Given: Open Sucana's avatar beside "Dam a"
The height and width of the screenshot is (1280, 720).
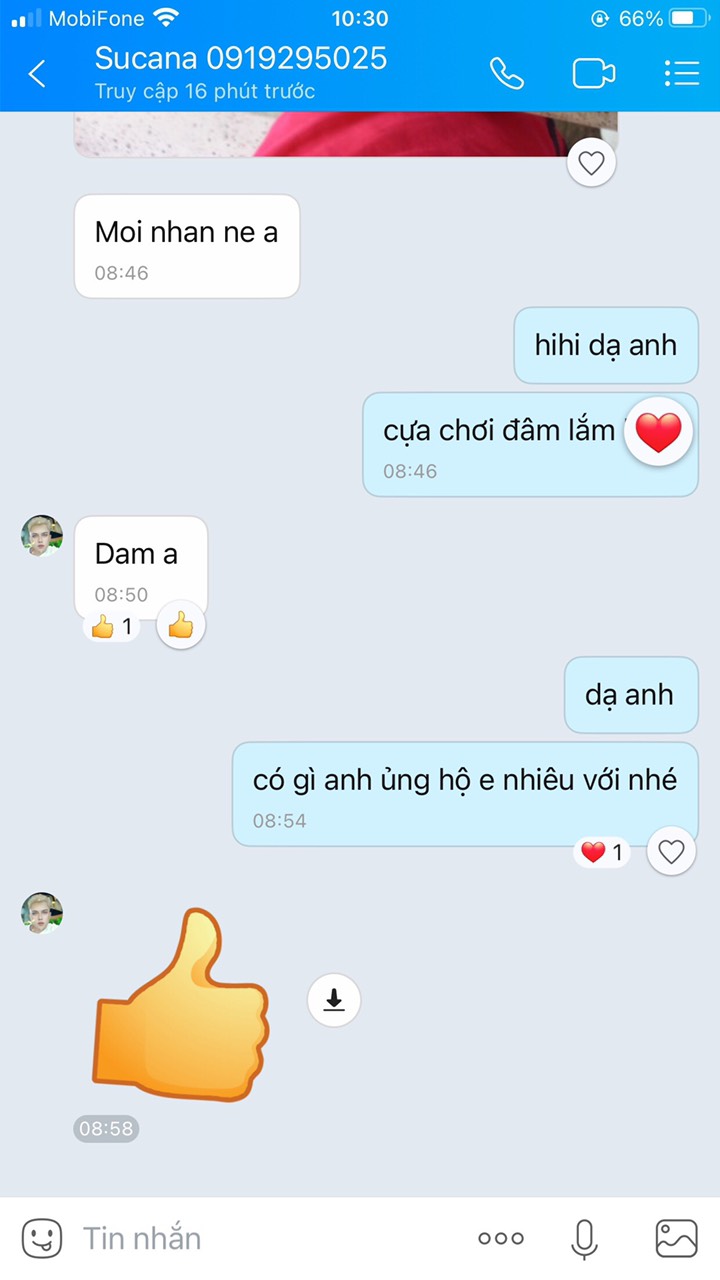Looking at the screenshot, I should click(42, 536).
